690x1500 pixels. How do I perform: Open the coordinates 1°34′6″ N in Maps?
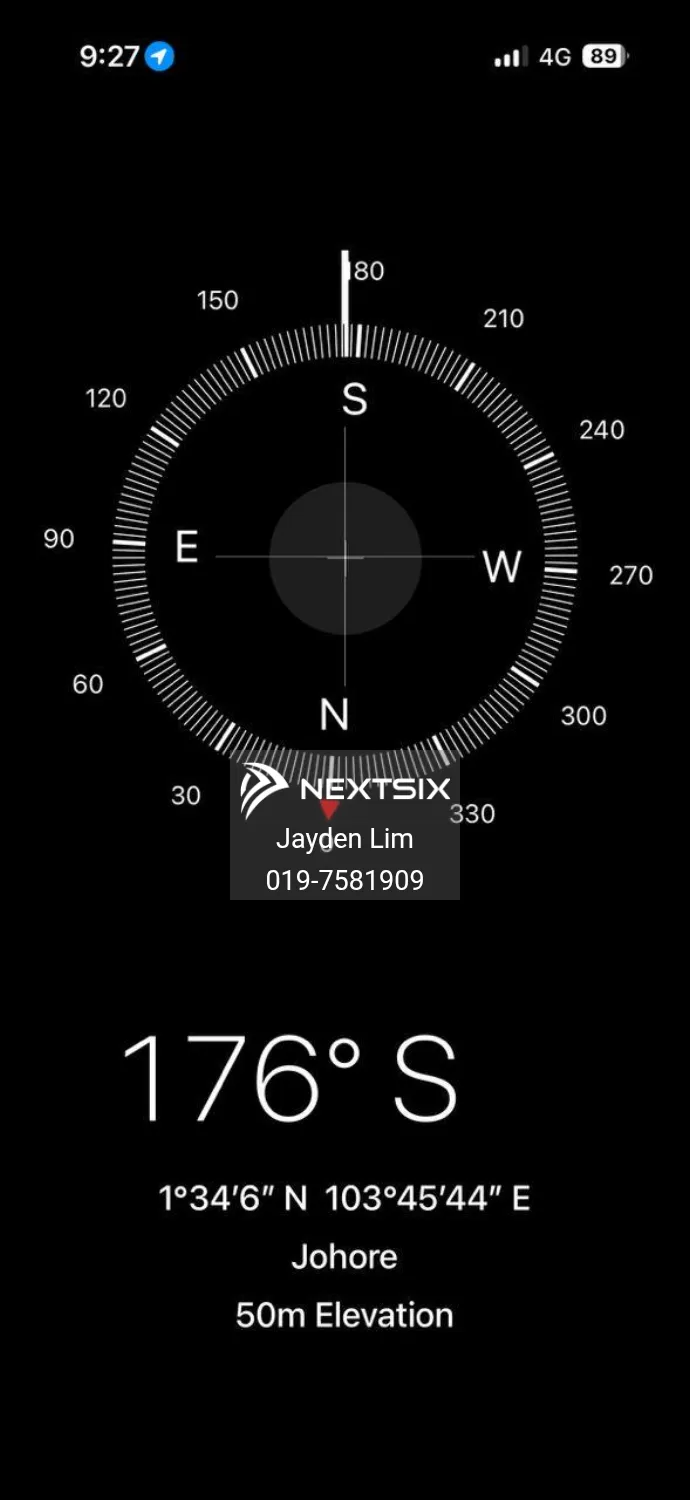coord(344,1197)
